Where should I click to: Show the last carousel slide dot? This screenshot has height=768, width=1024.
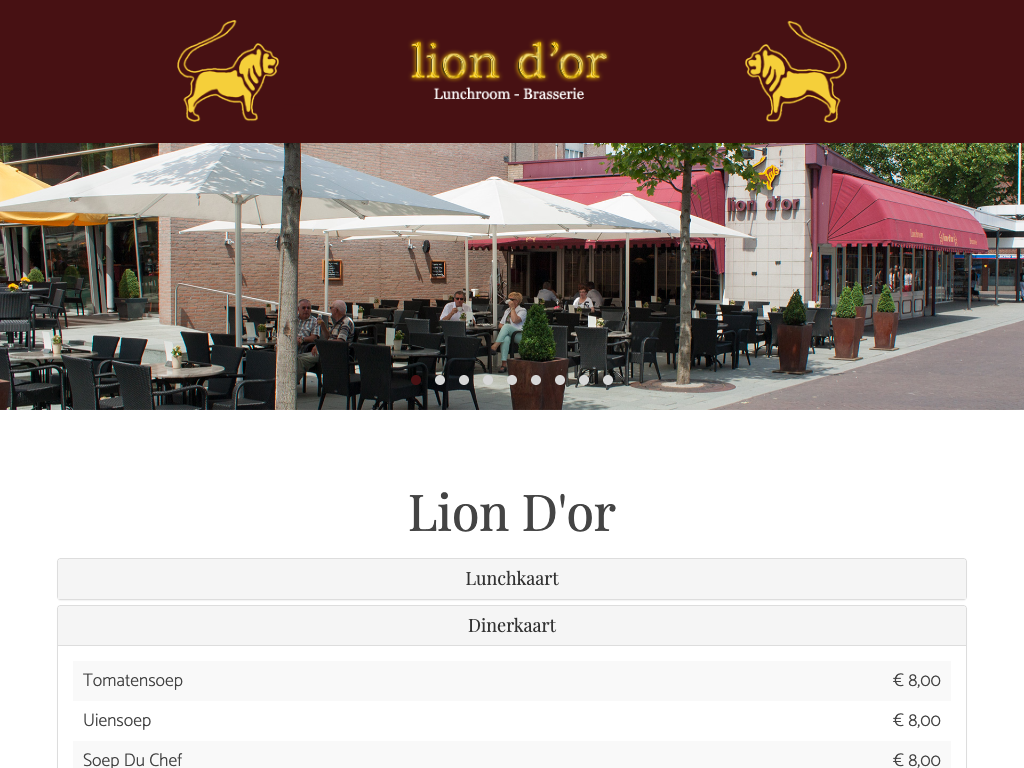[x=608, y=380]
